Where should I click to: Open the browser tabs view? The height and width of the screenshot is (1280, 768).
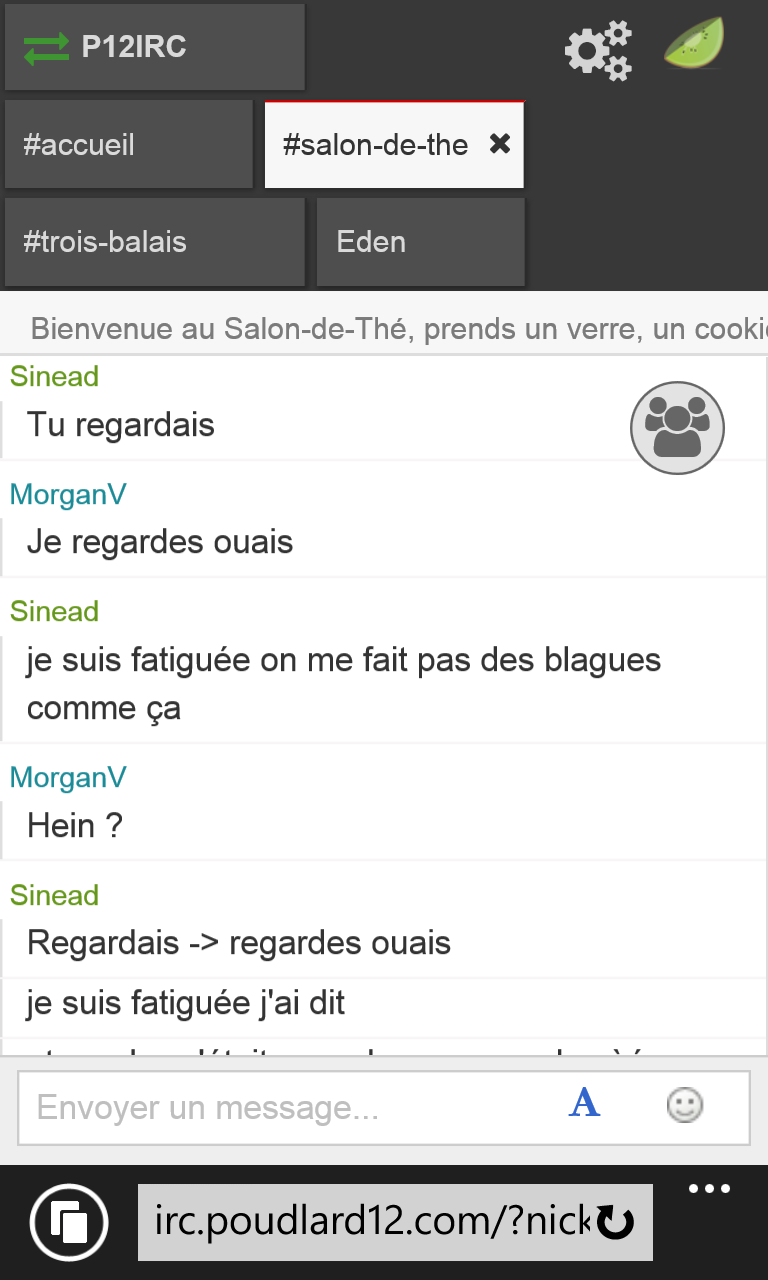(x=68, y=1222)
